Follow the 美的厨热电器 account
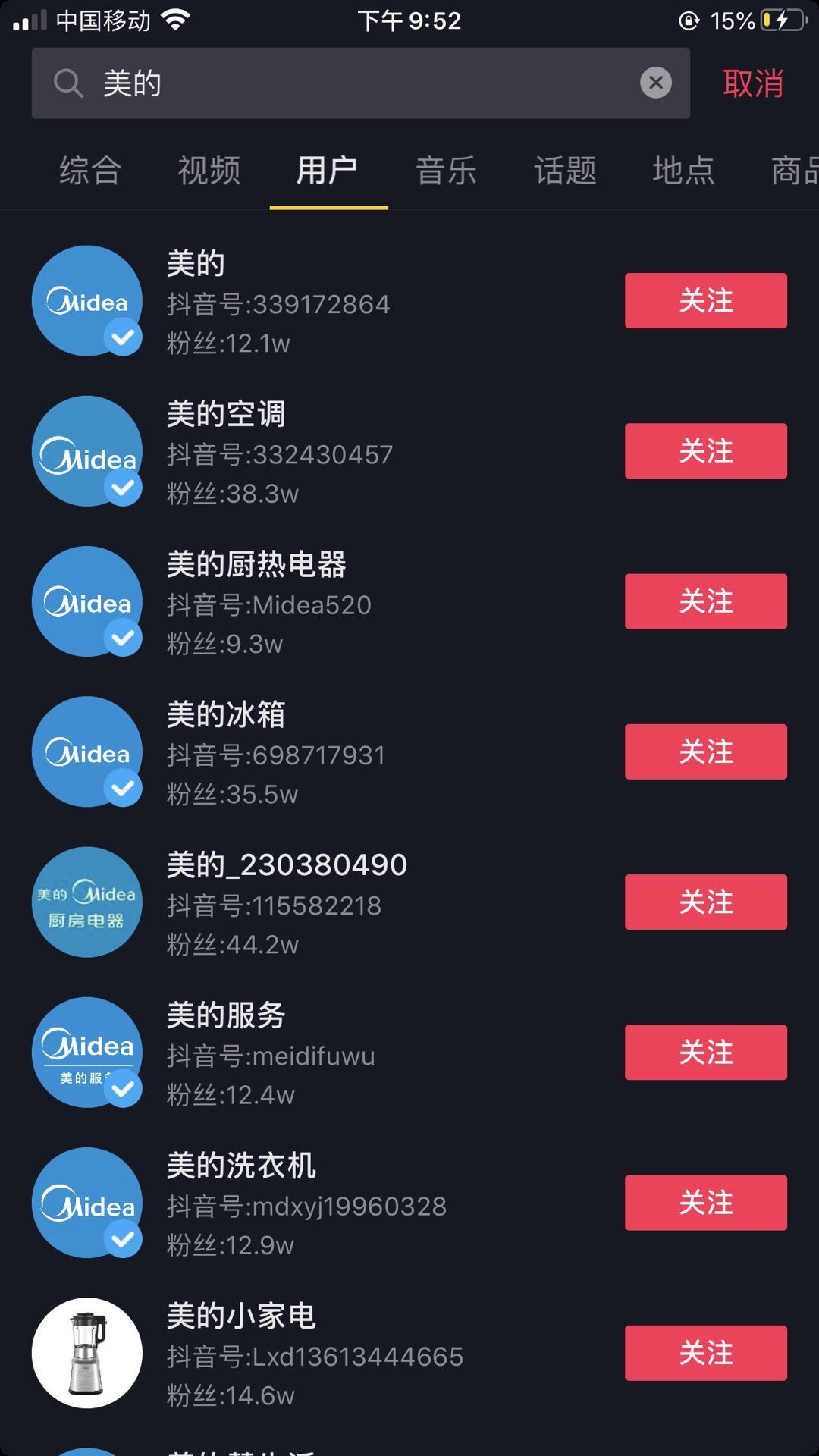819x1456 pixels. pos(705,601)
